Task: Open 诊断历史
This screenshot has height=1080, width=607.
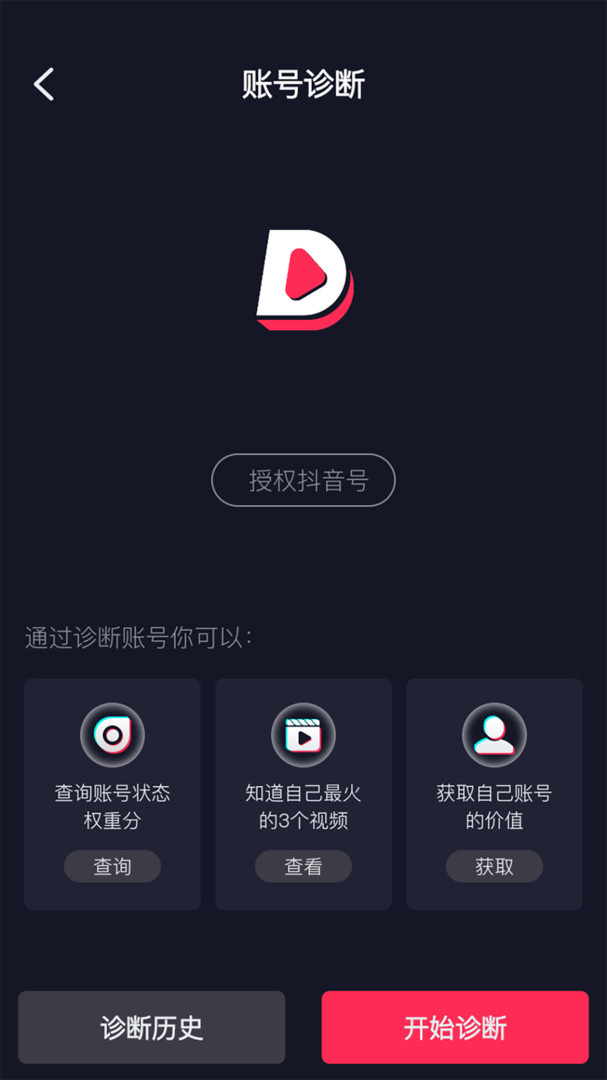Action: click(152, 1027)
